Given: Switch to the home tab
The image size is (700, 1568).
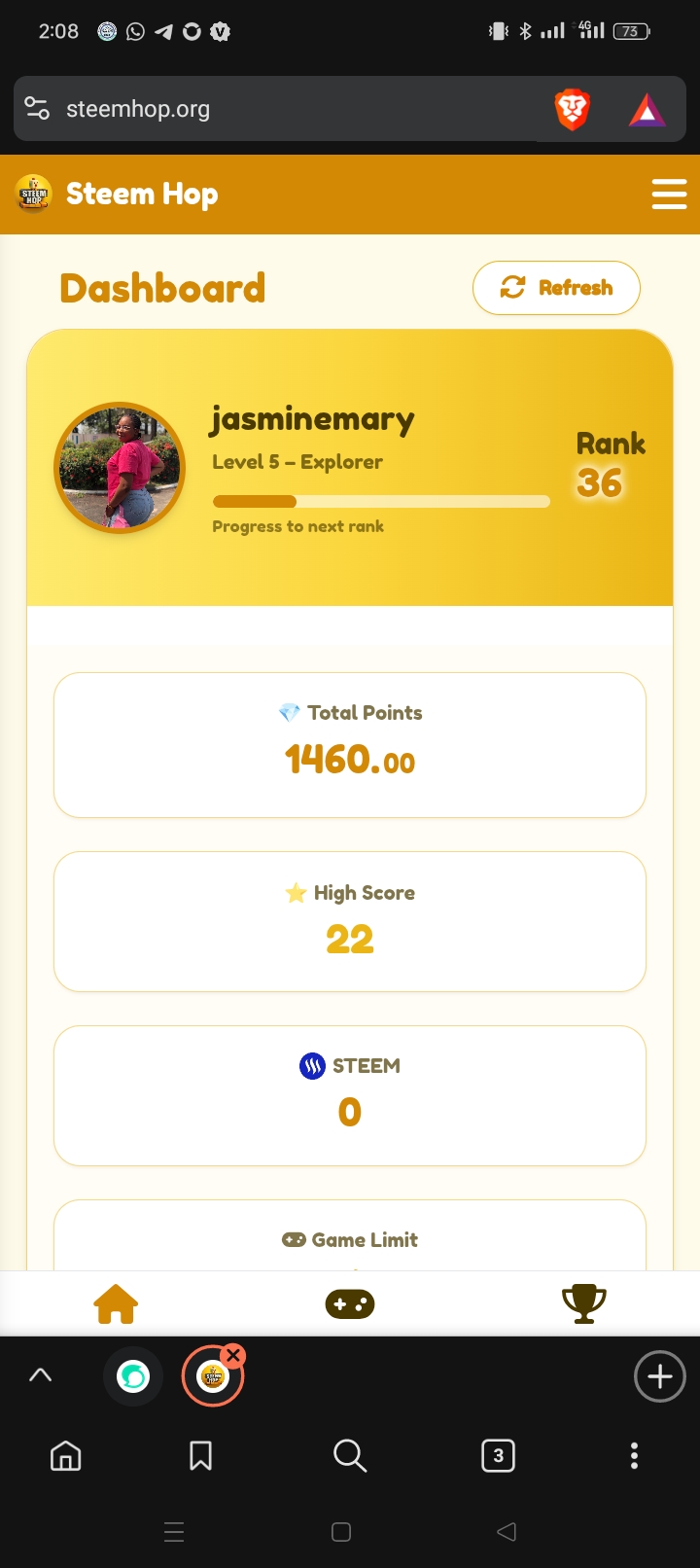Looking at the screenshot, I should pyautogui.click(x=116, y=1303).
